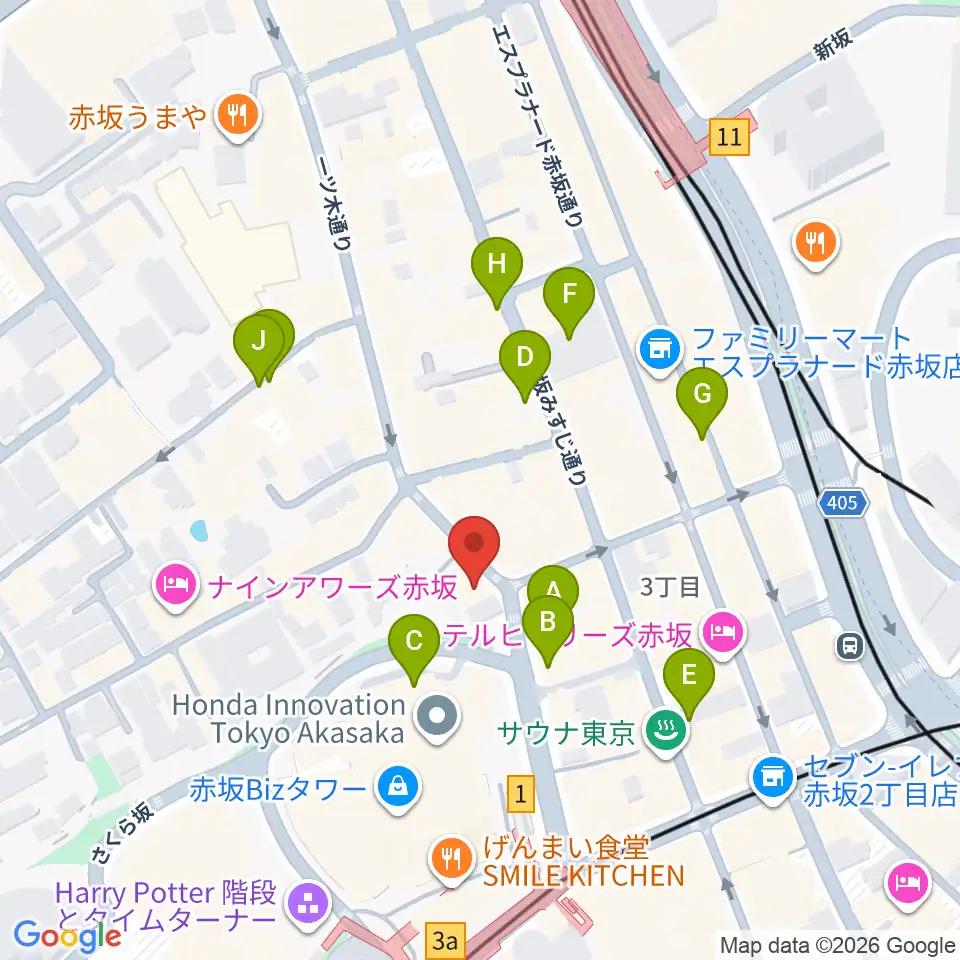The width and height of the screenshot is (960, 960).
Task: Tap the セブン-イレブン 赤坂2丁目店 pin
Action: point(773,779)
